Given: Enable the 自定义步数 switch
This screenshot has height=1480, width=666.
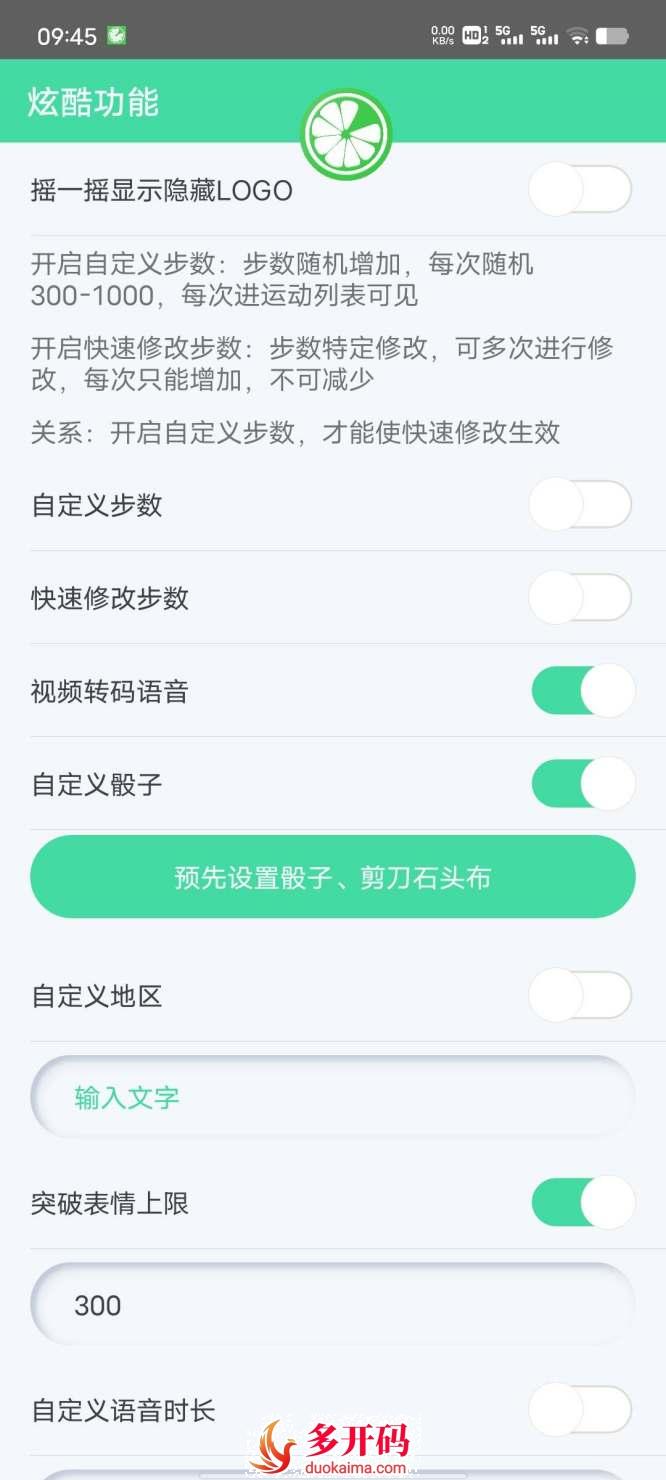Looking at the screenshot, I should point(580,504).
